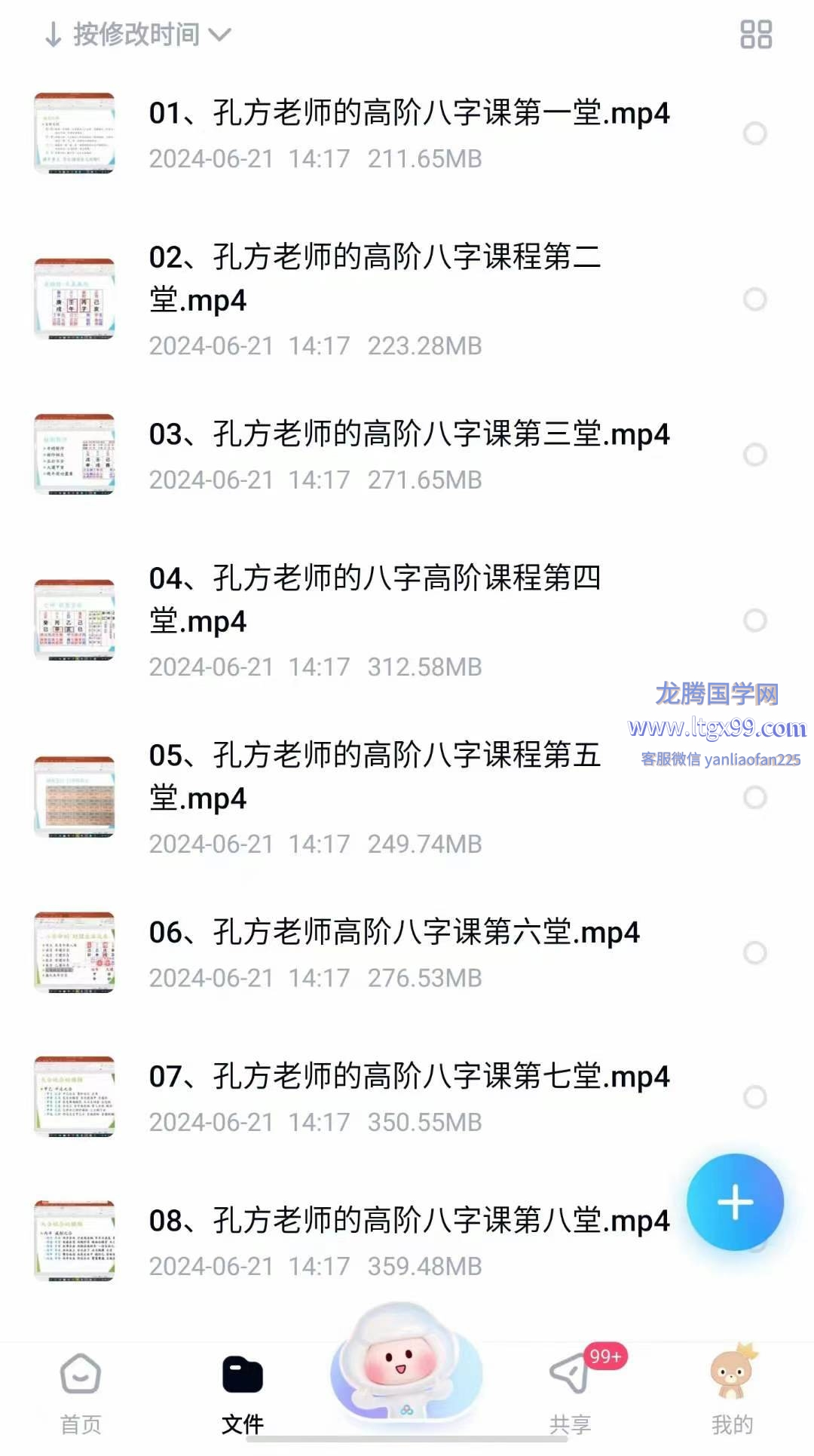Select the checkbox for video 07 第七堂
814x1456 pixels.
pyautogui.click(x=754, y=1097)
